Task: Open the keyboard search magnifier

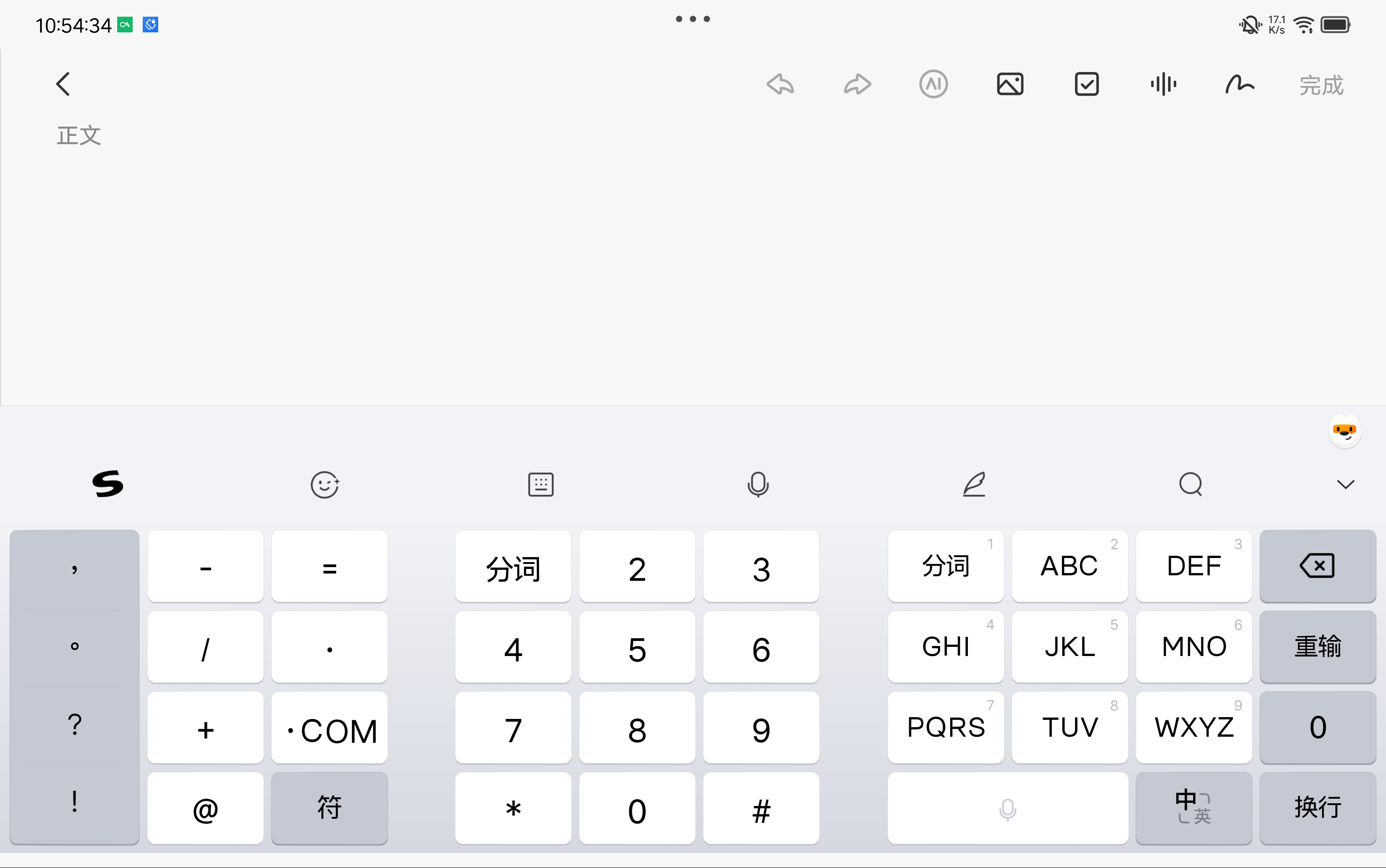Action: (1191, 484)
